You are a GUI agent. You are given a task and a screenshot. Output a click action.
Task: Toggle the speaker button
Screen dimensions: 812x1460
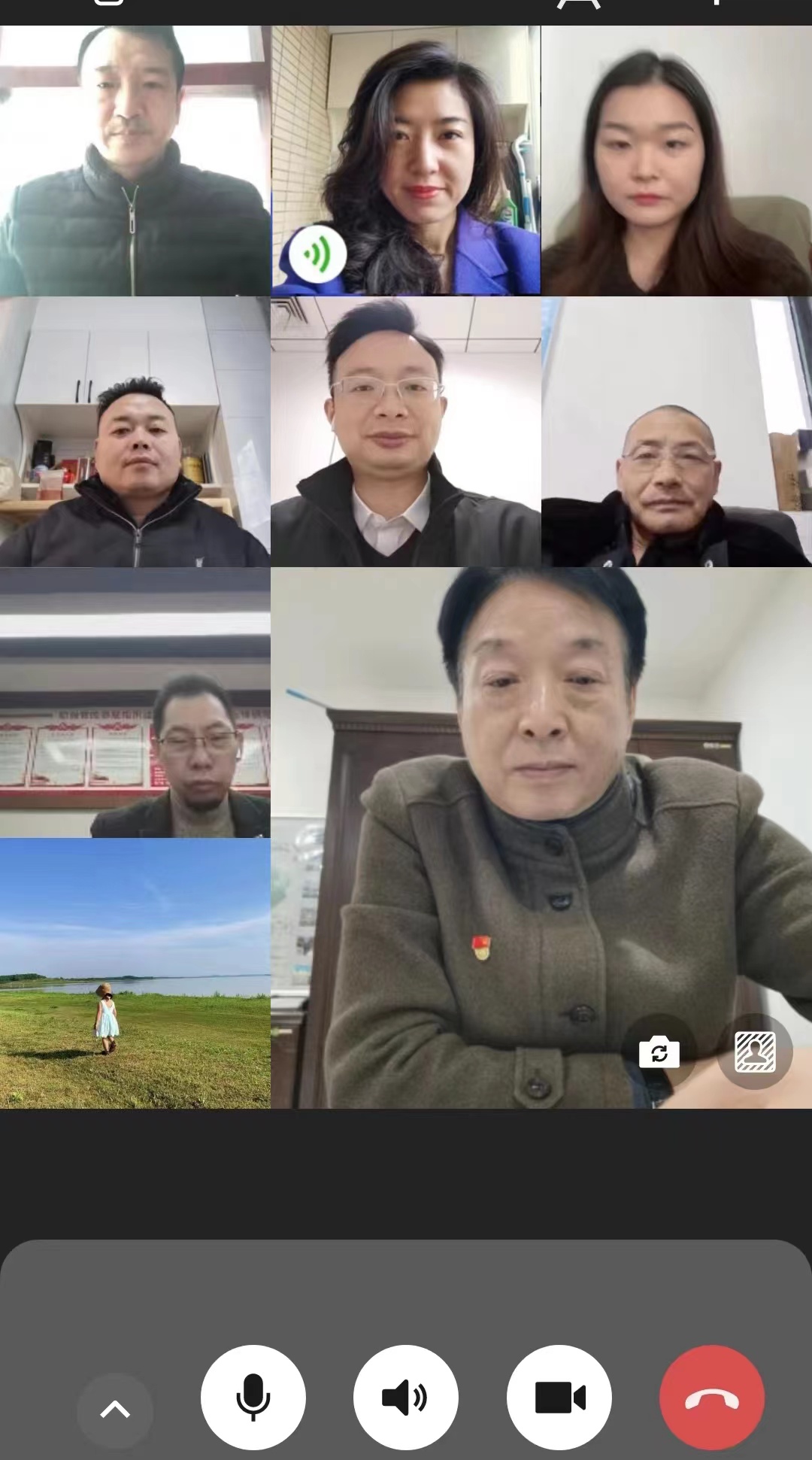click(406, 1398)
